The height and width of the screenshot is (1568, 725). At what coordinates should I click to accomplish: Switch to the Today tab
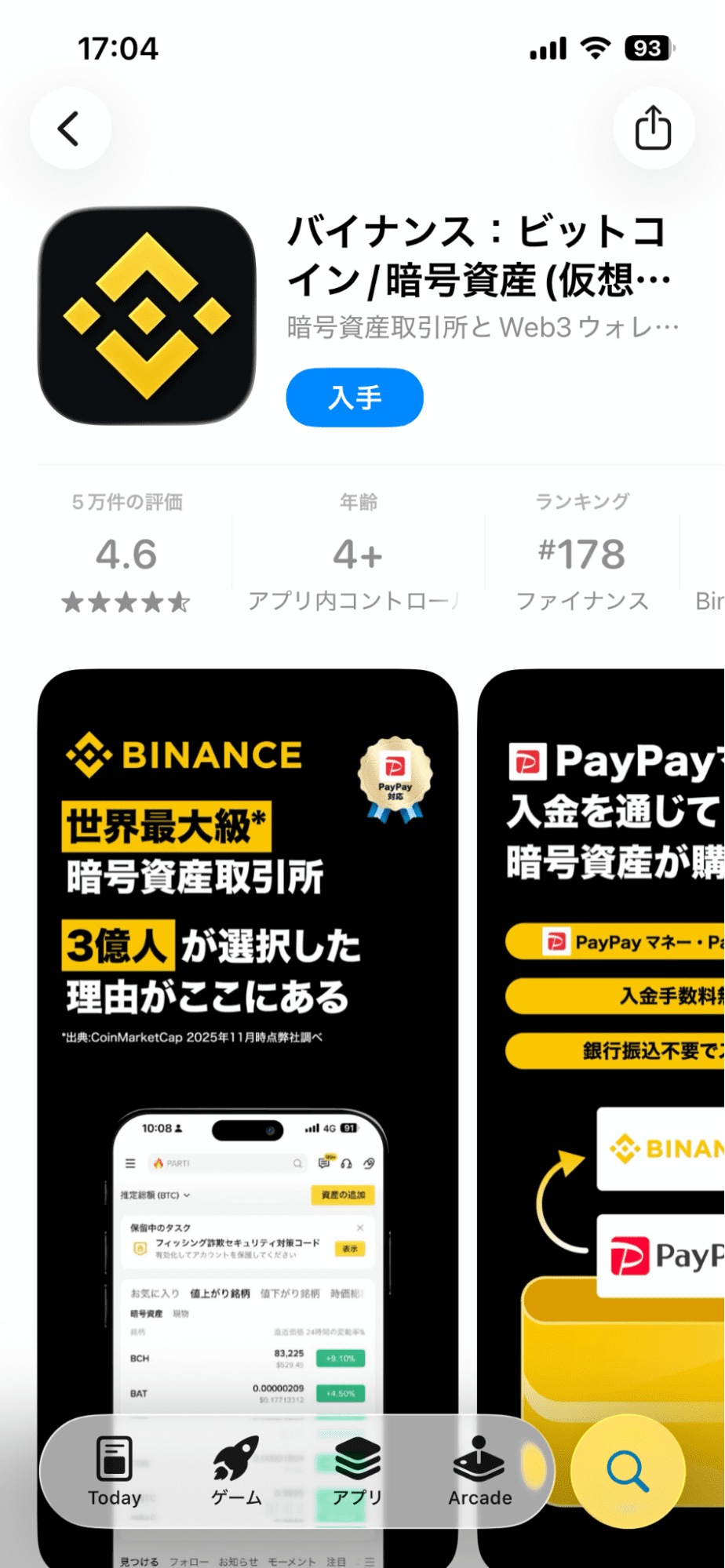(115, 1472)
